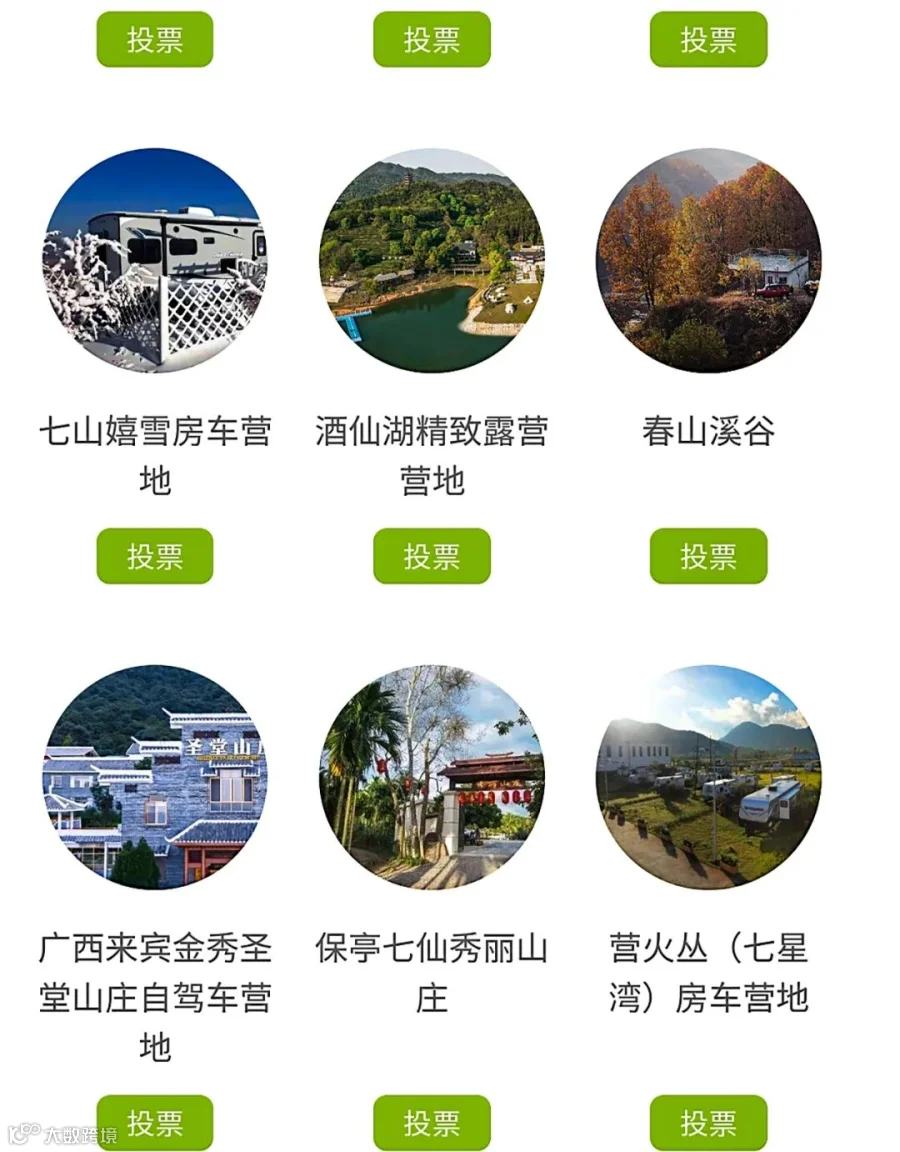Screen dimensions: 900x1152
Task: Vote for 保亭七仙秀丽山庄
Action: click(432, 1123)
